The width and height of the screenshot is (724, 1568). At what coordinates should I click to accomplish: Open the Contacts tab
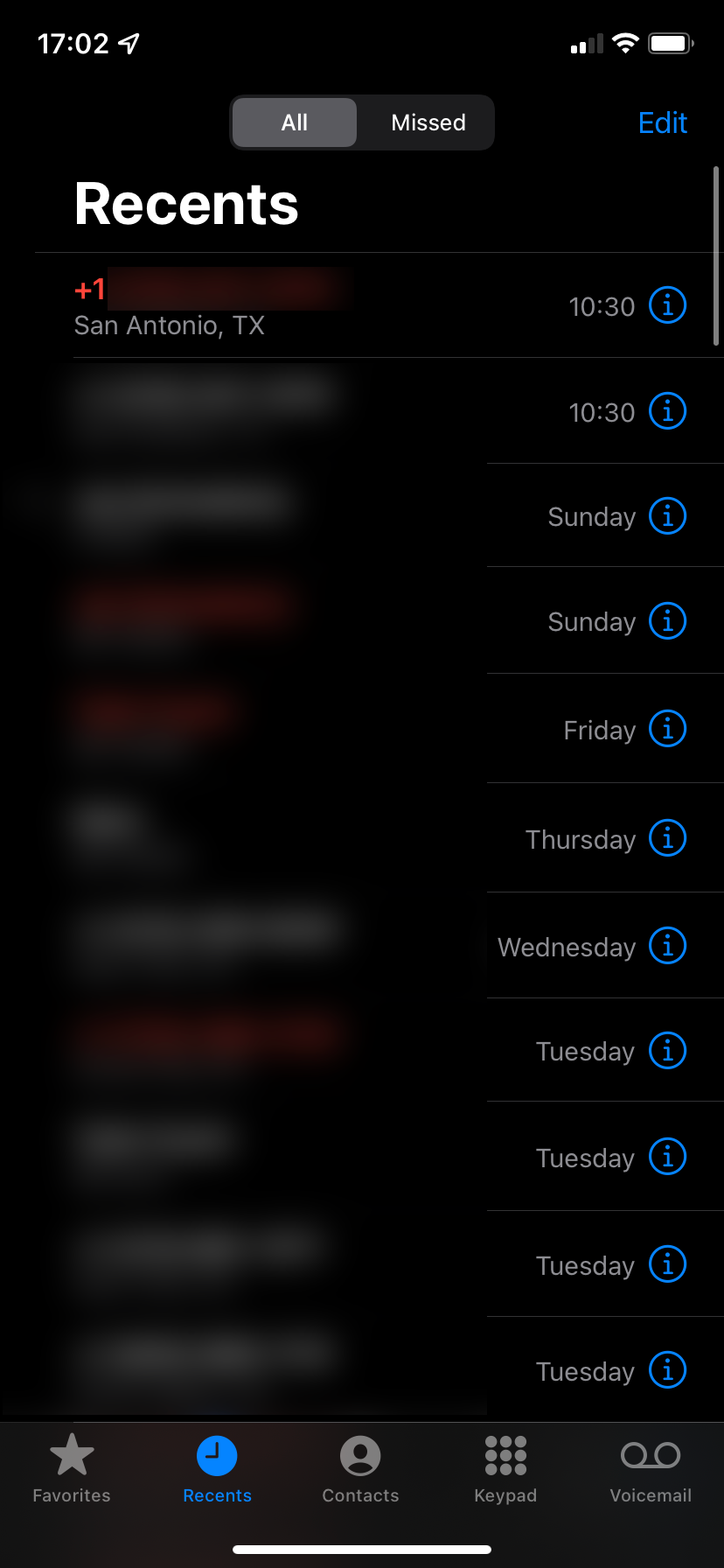[x=360, y=1470]
